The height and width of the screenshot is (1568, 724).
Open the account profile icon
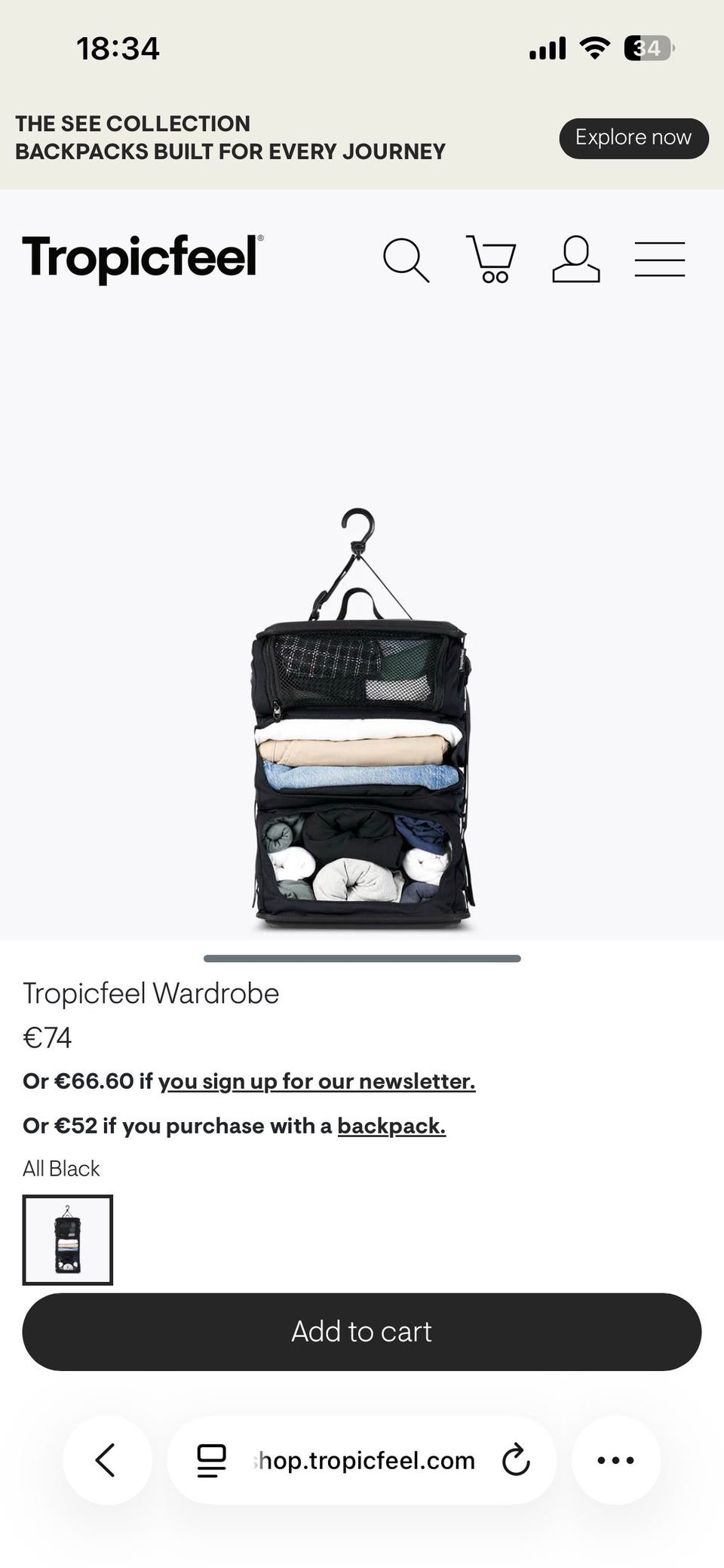click(x=576, y=260)
